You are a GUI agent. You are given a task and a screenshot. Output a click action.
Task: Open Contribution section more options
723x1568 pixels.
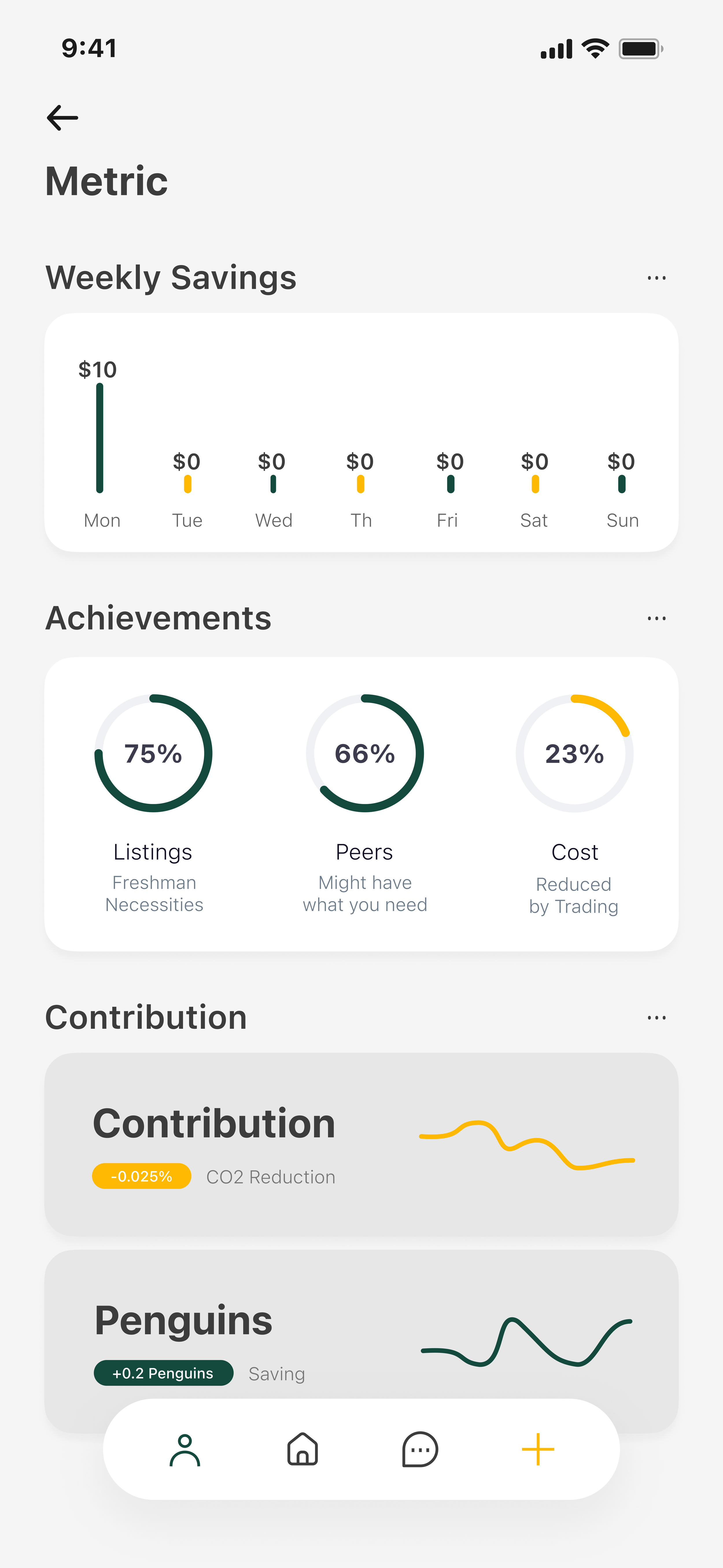click(x=656, y=1018)
